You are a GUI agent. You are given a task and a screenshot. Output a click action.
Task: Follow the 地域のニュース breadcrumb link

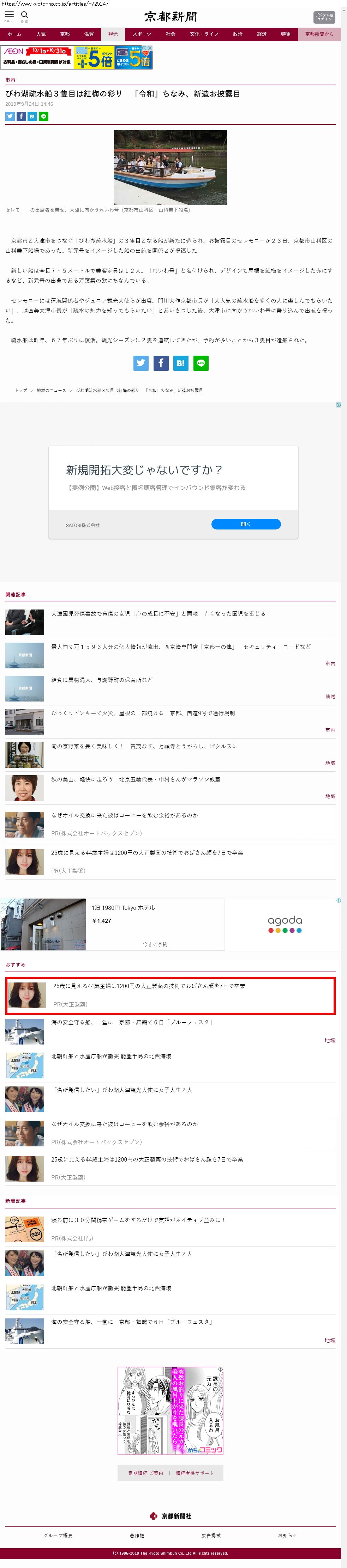51,390
